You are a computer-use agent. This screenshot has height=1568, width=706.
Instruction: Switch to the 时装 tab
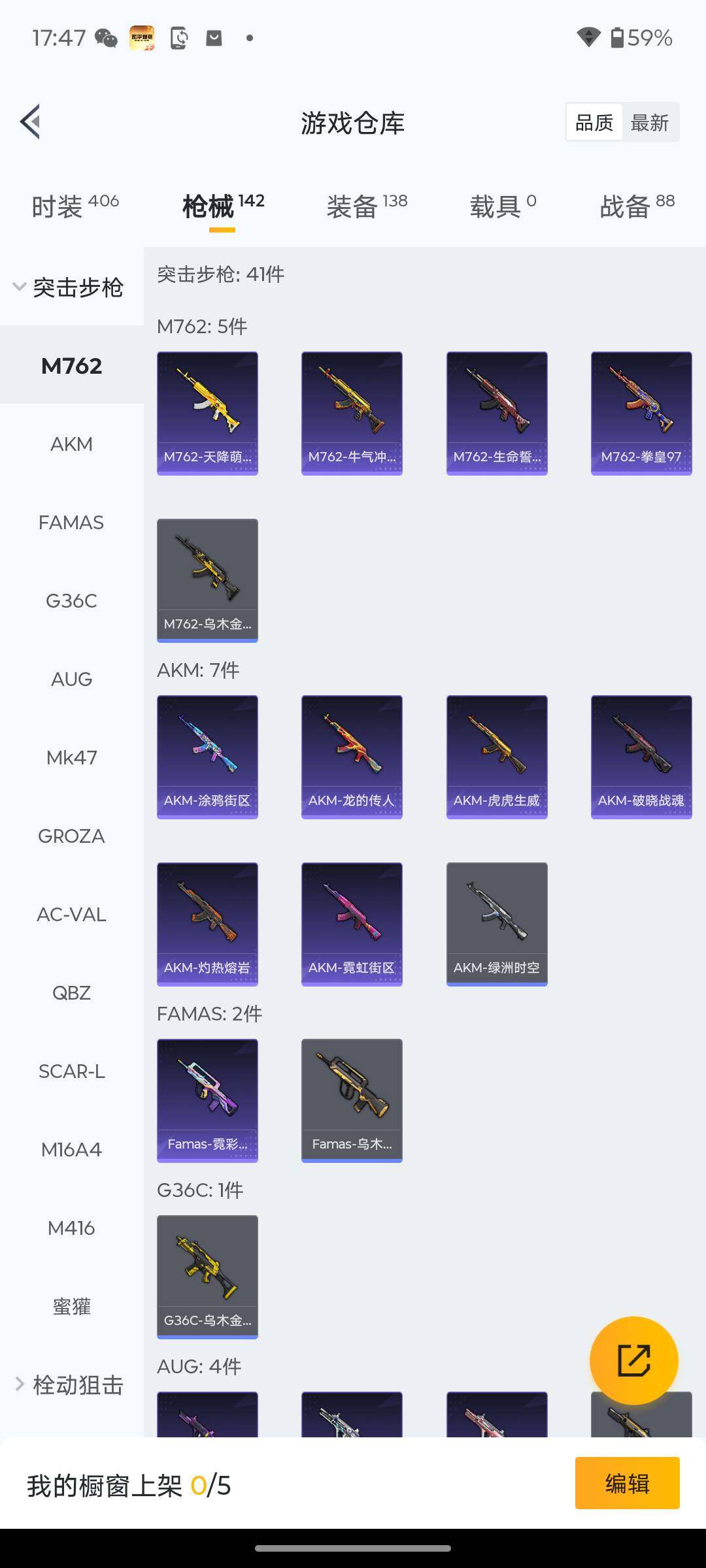click(75, 206)
